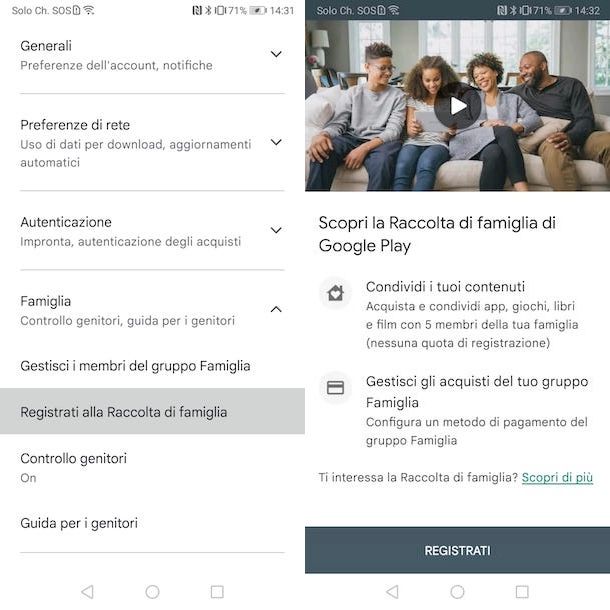Image resolution: width=610 pixels, height=610 pixels.
Task: Go home from the right navigation bar
Action: pyautogui.click(x=457, y=592)
